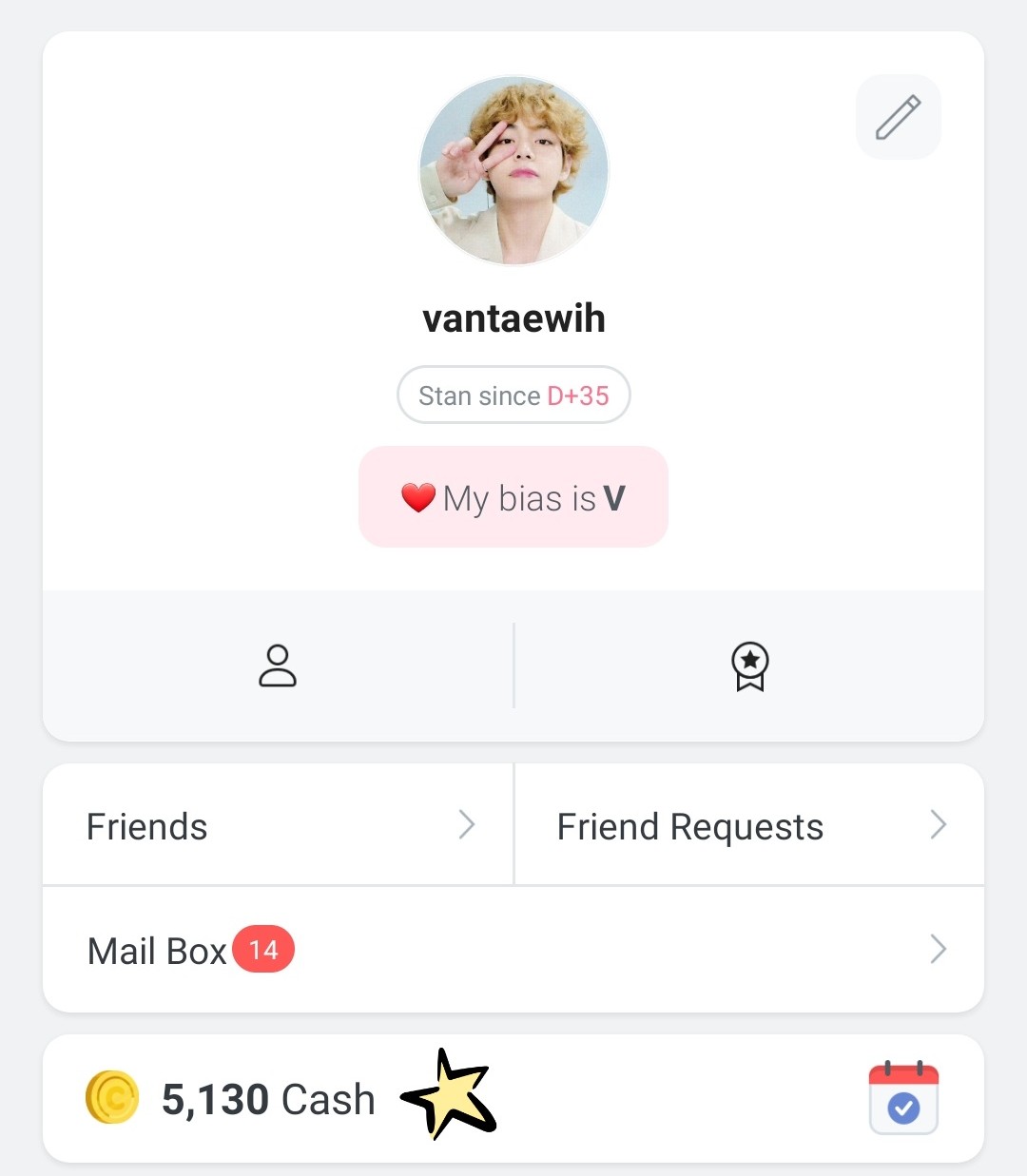Open the vantaewih profile picture
Screen dimensions: 1027x1176
[x=513, y=171]
